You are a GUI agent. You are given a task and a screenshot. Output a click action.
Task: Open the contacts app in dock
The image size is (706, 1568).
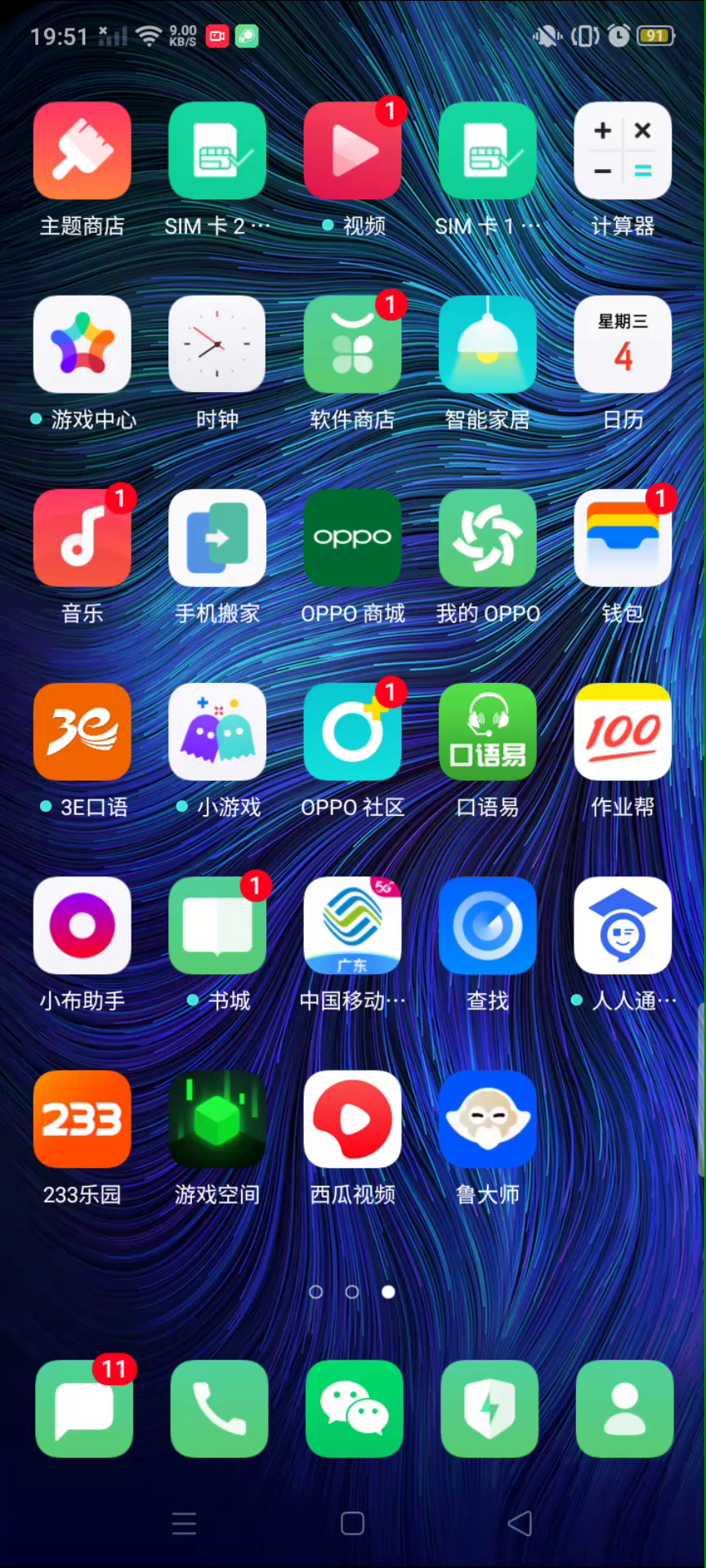pyautogui.click(x=624, y=1409)
